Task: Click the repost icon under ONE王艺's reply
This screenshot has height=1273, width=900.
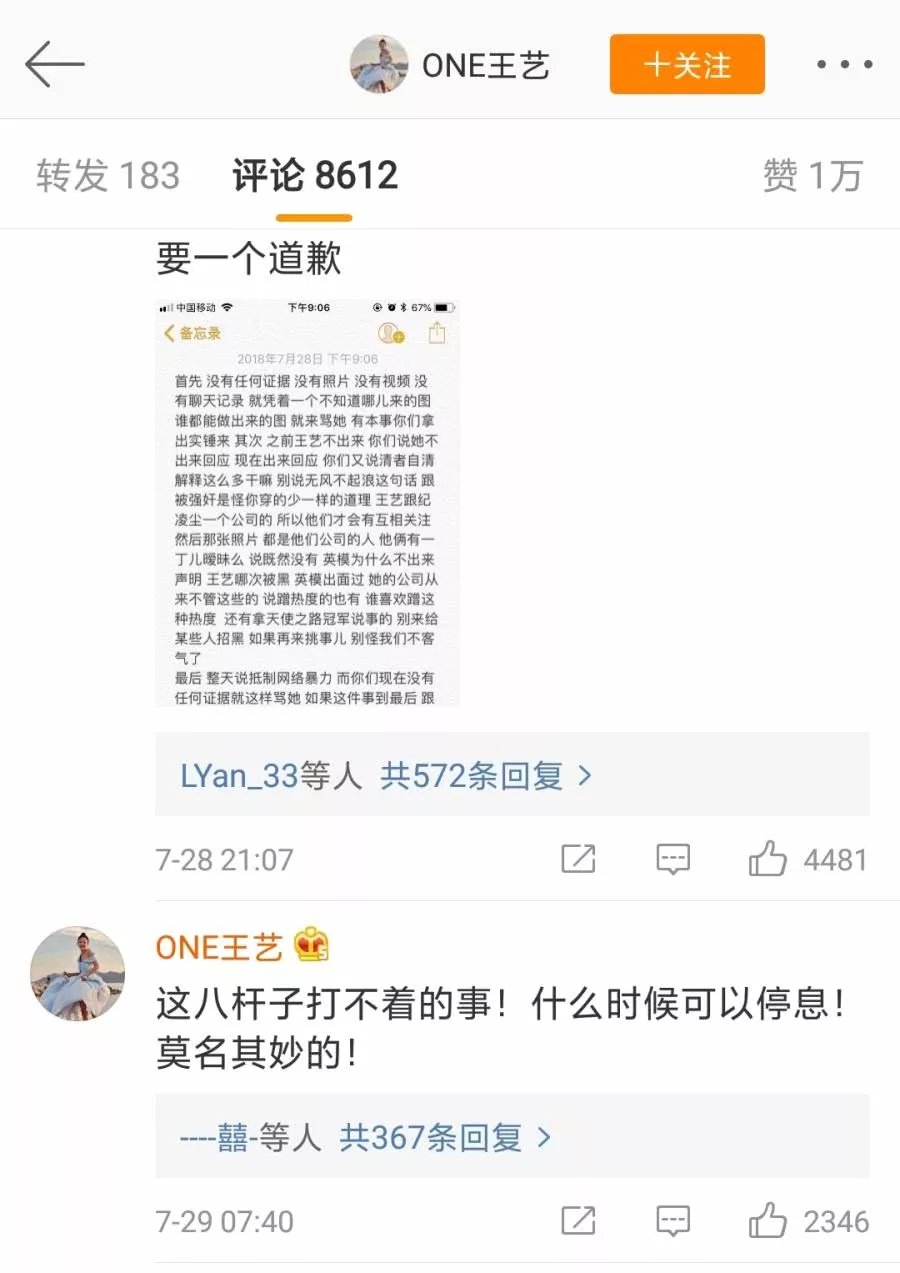Action: tap(578, 1220)
